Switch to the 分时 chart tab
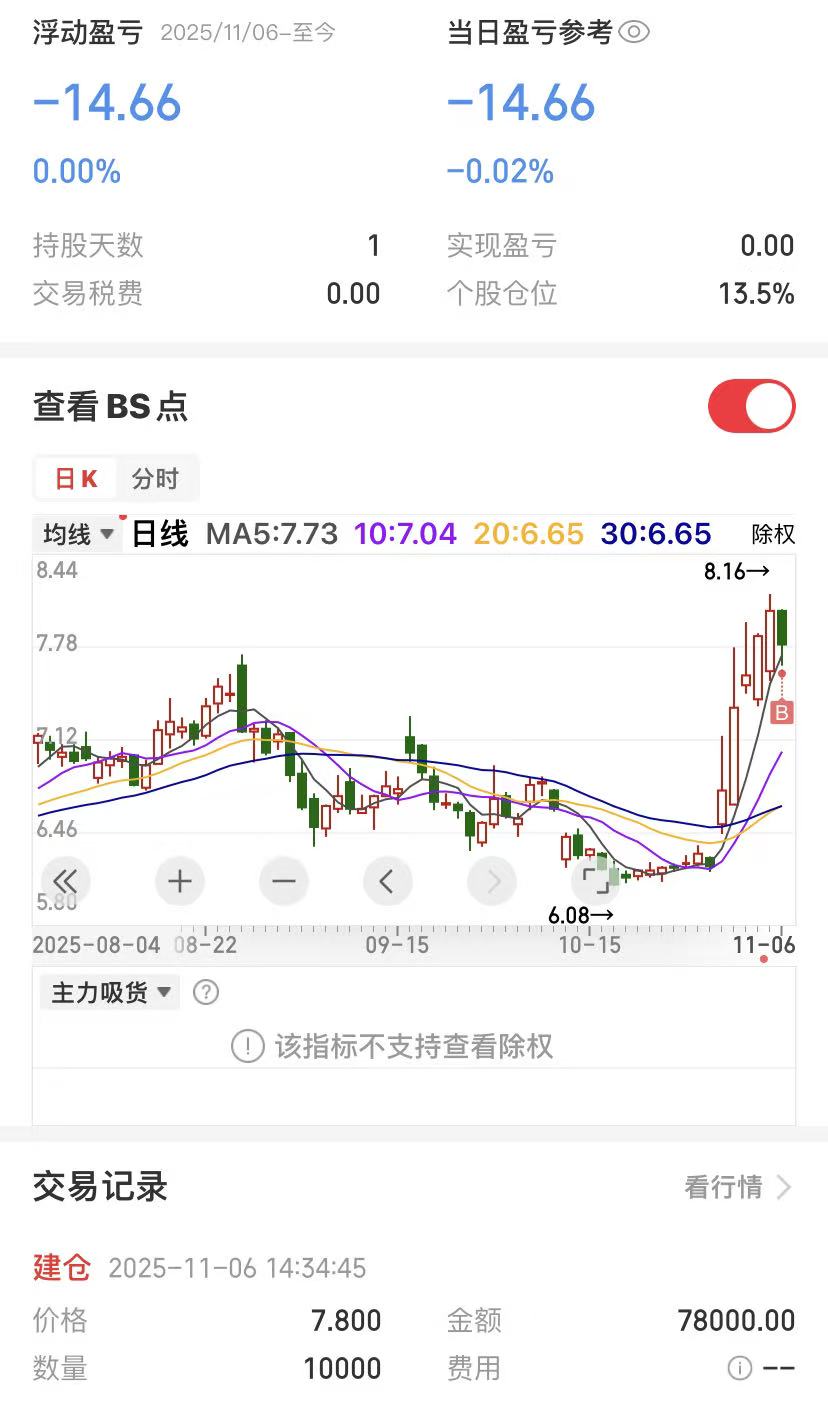 point(155,479)
